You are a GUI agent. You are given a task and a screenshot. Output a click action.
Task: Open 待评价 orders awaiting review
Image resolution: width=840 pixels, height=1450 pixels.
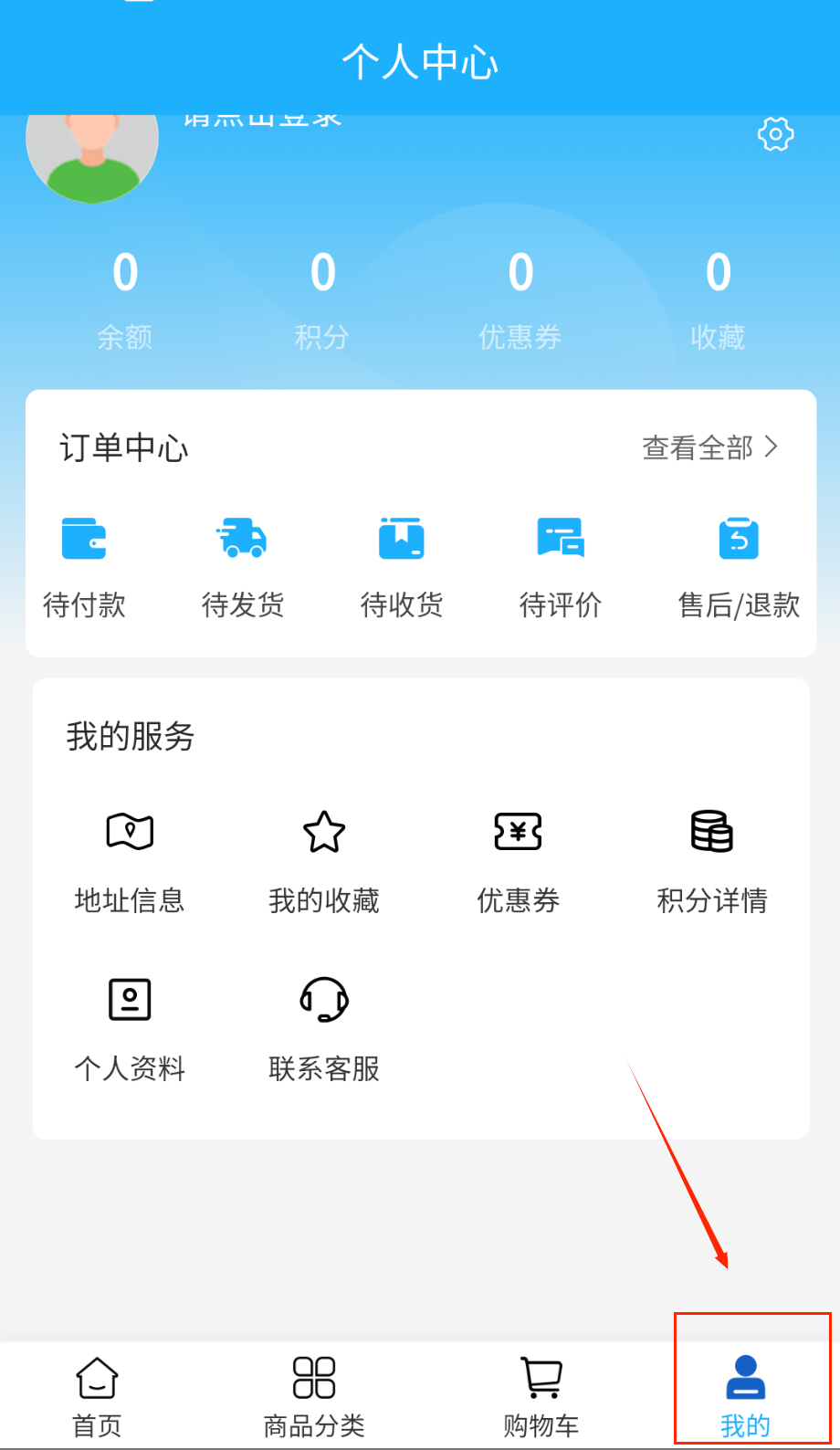click(560, 564)
